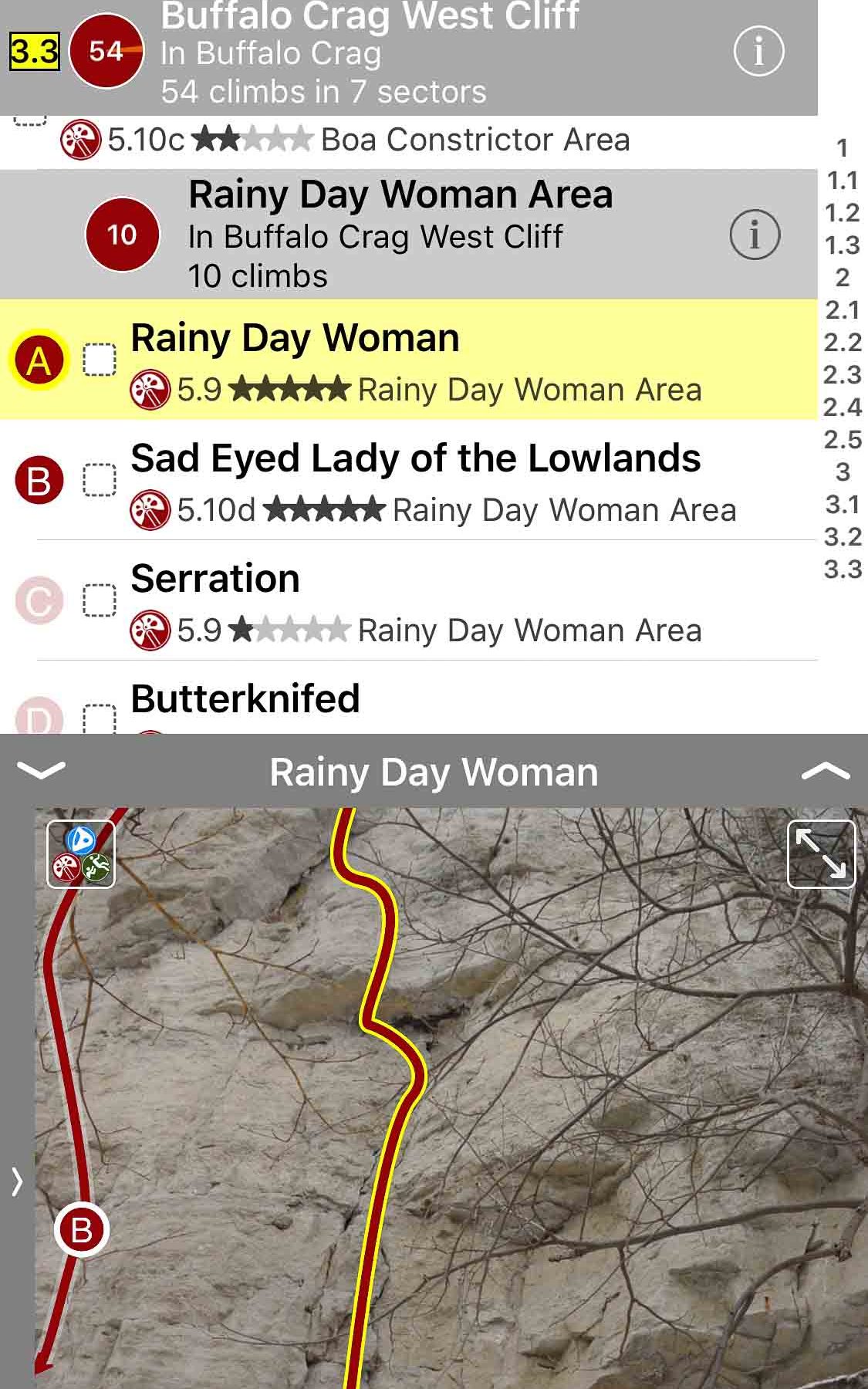Tick the checkbox for Rainy Day Woman
Viewport: 868px width, 1389px height.
pos(100,360)
